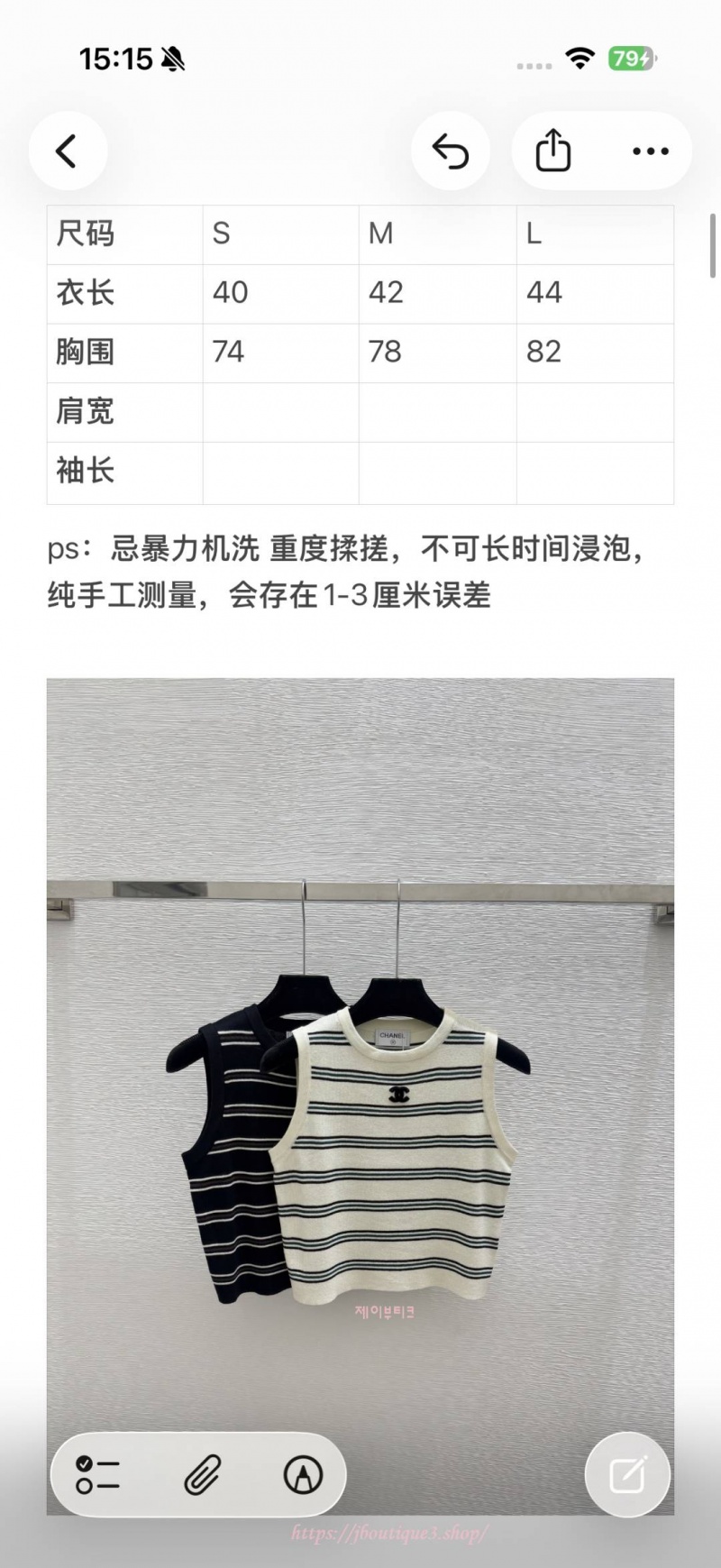Compose a new note
The image size is (721, 1568).
(x=627, y=1475)
